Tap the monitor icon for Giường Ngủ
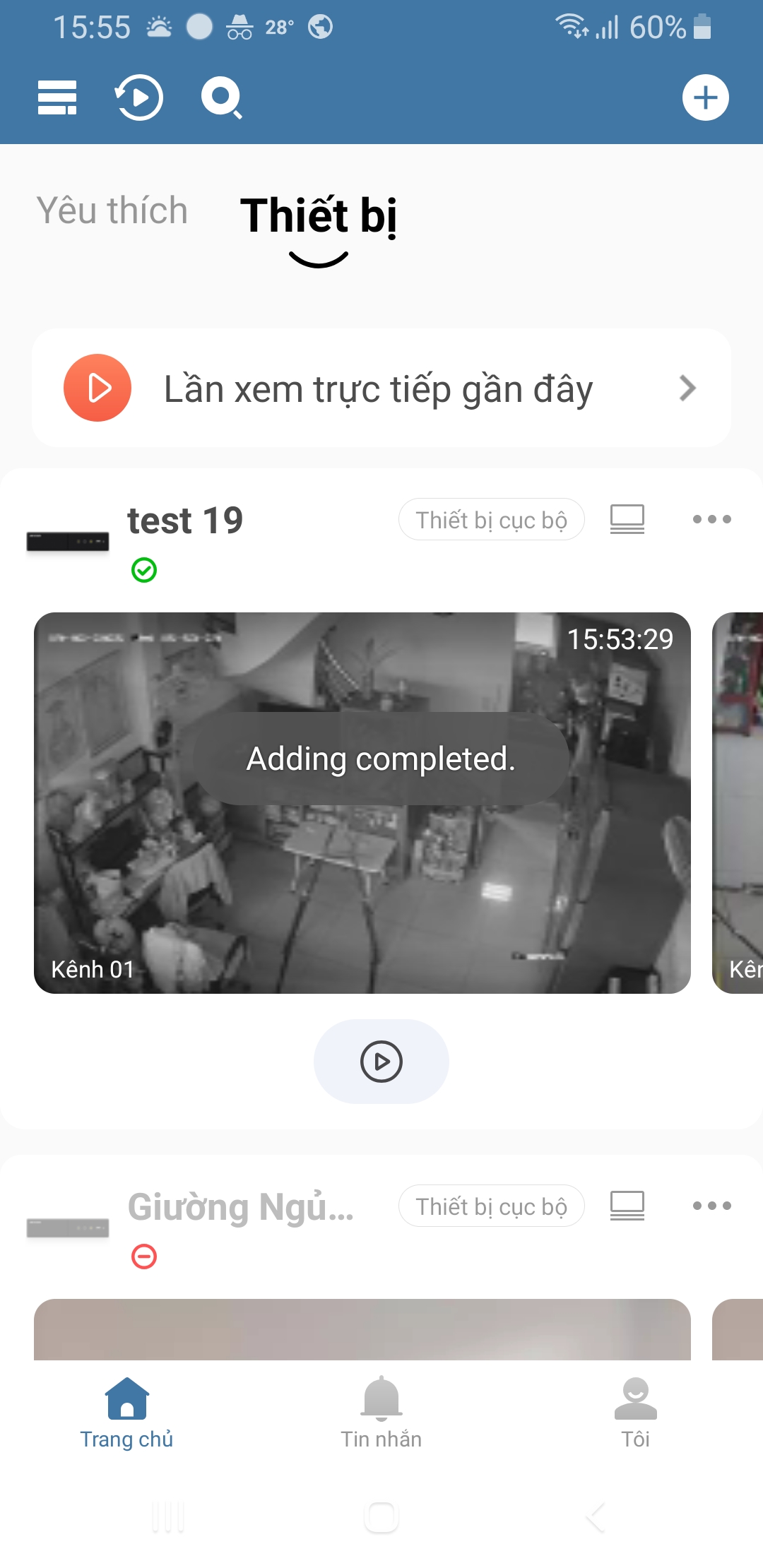The height and width of the screenshot is (1568, 763). [627, 1206]
